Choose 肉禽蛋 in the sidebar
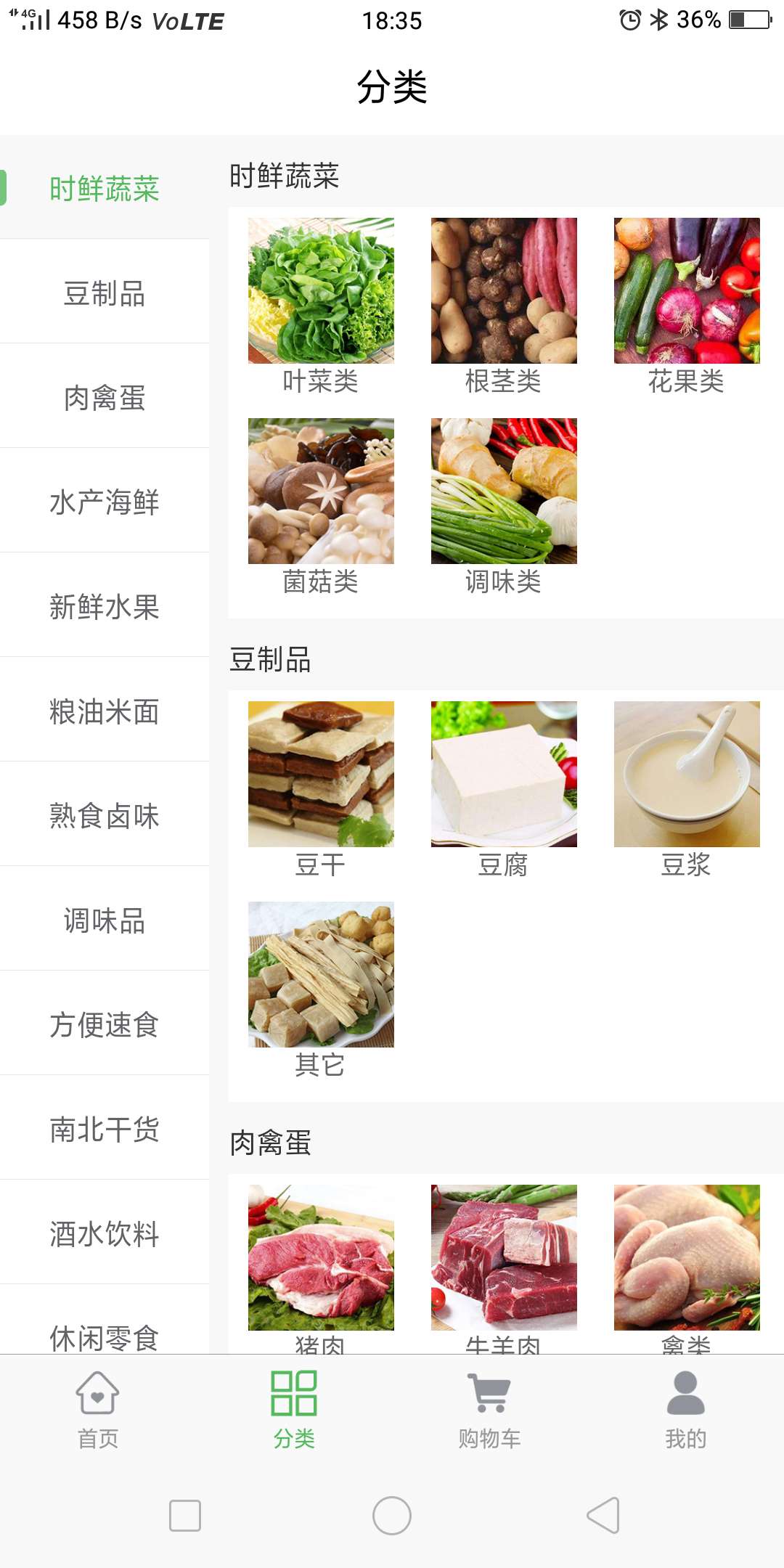784x1568 pixels. tap(105, 398)
